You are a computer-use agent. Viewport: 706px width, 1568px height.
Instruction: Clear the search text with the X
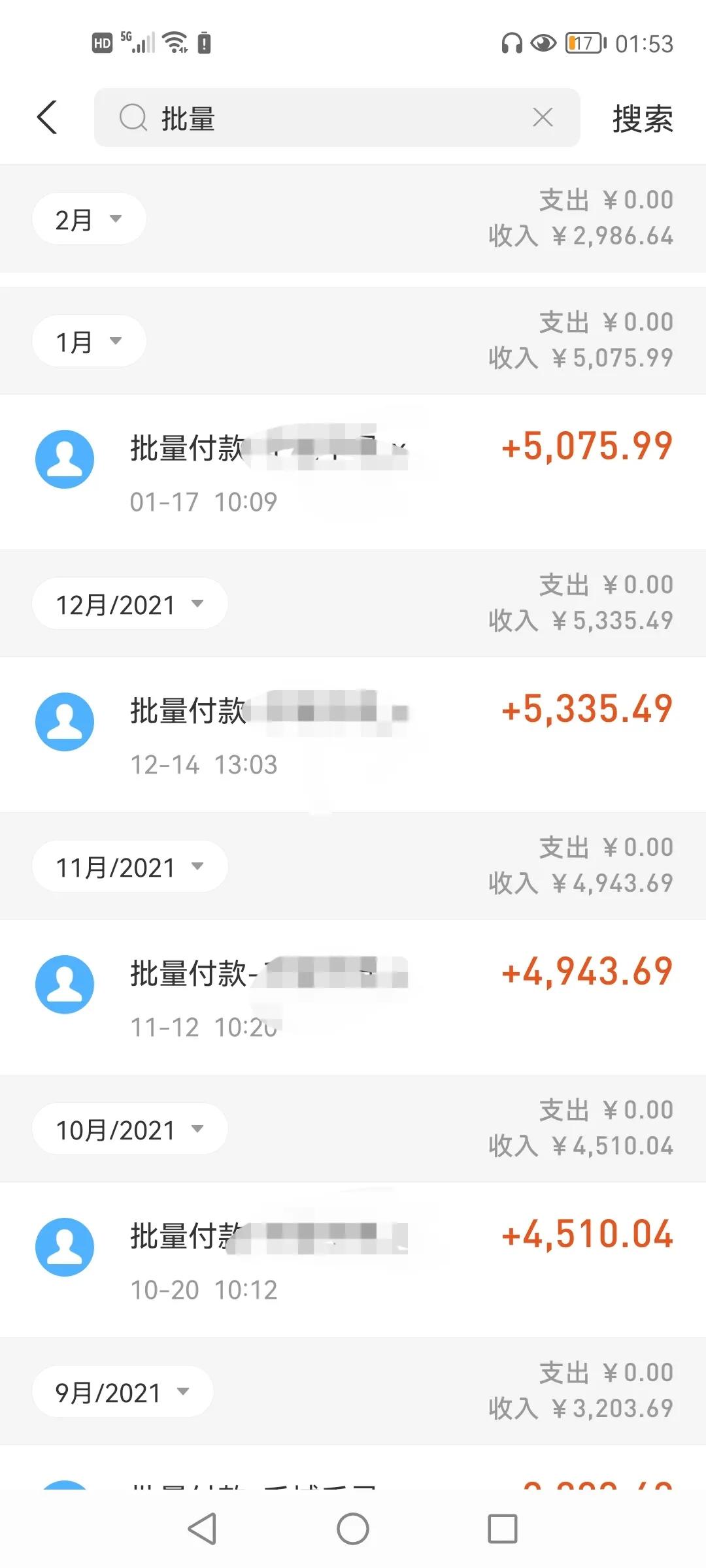[543, 118]
